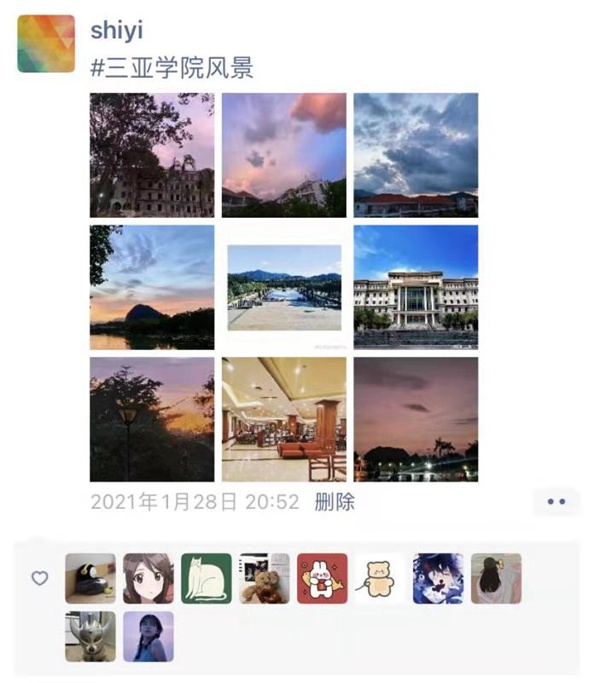Open the red bunny avatar in the likes
The width and height of the screenshot is (600, 683).
coord(322,579)
